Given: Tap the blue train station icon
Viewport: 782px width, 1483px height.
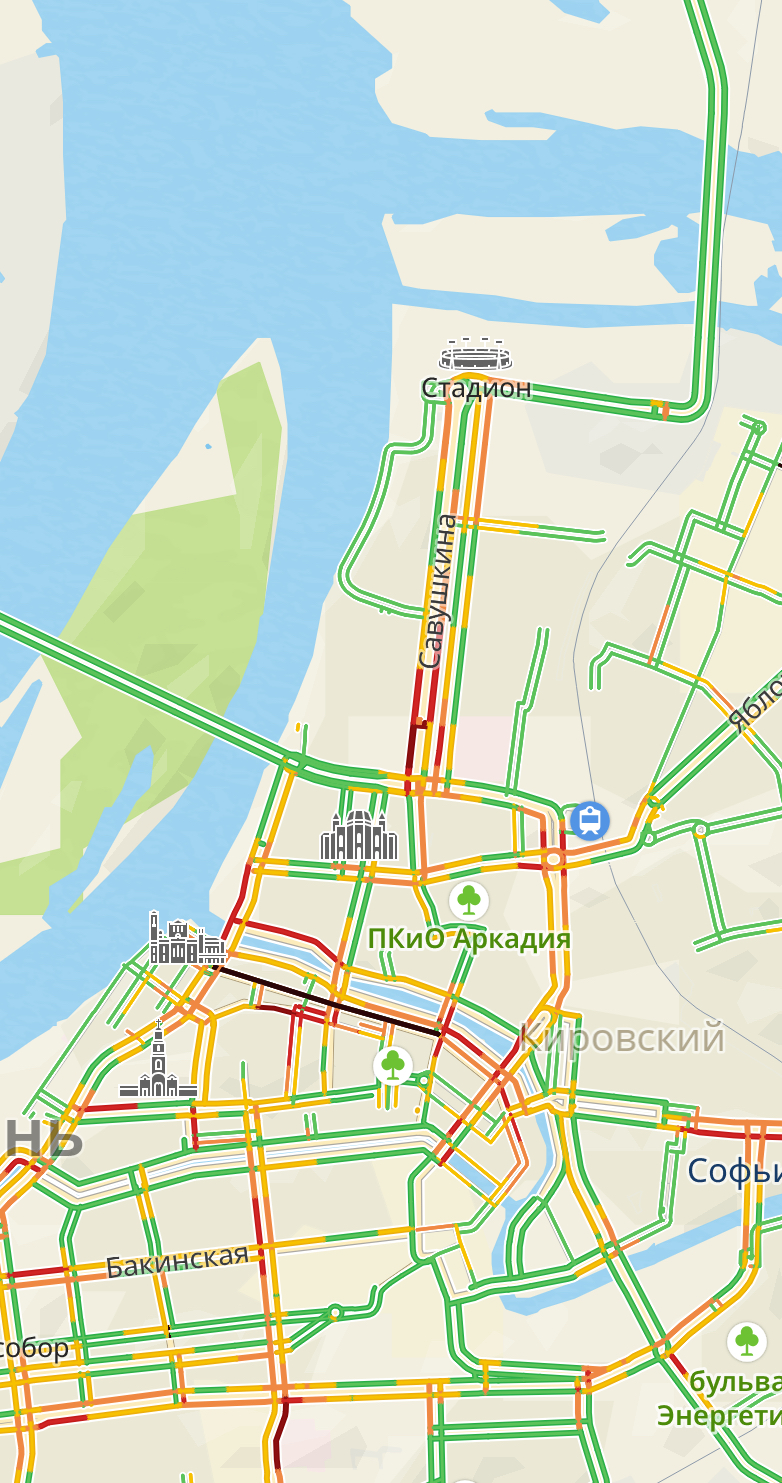Looking at the screenshot, I should [590, 820].
